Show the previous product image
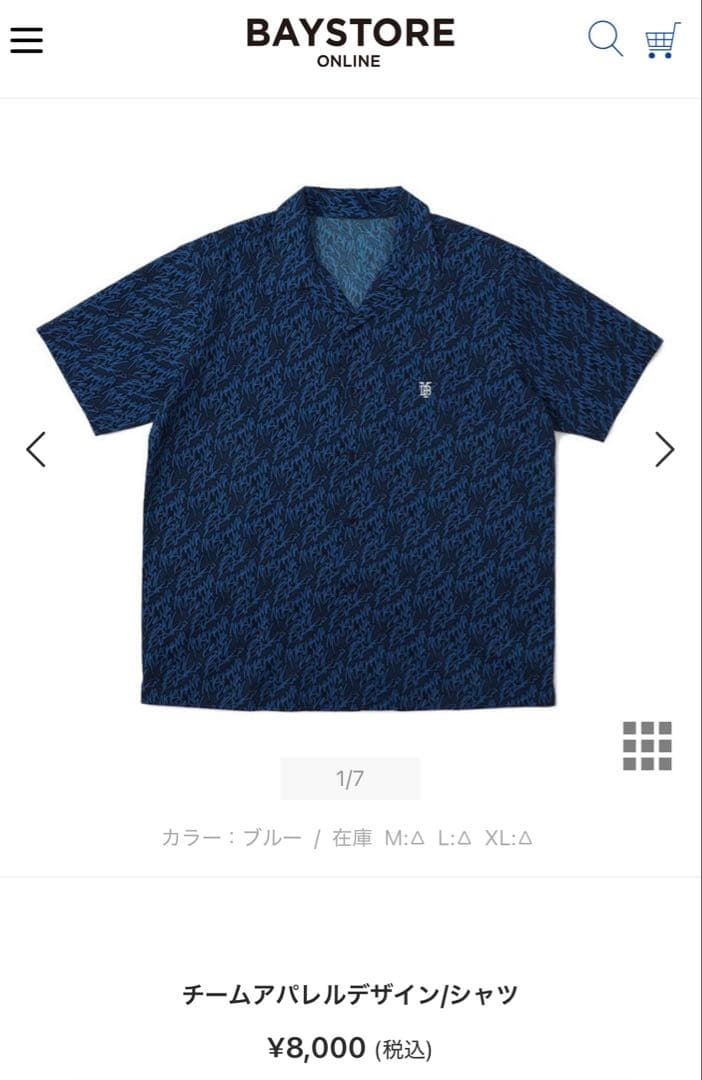Image resolution: width=702 pixels, height=1080 pixels. [36, 450]
